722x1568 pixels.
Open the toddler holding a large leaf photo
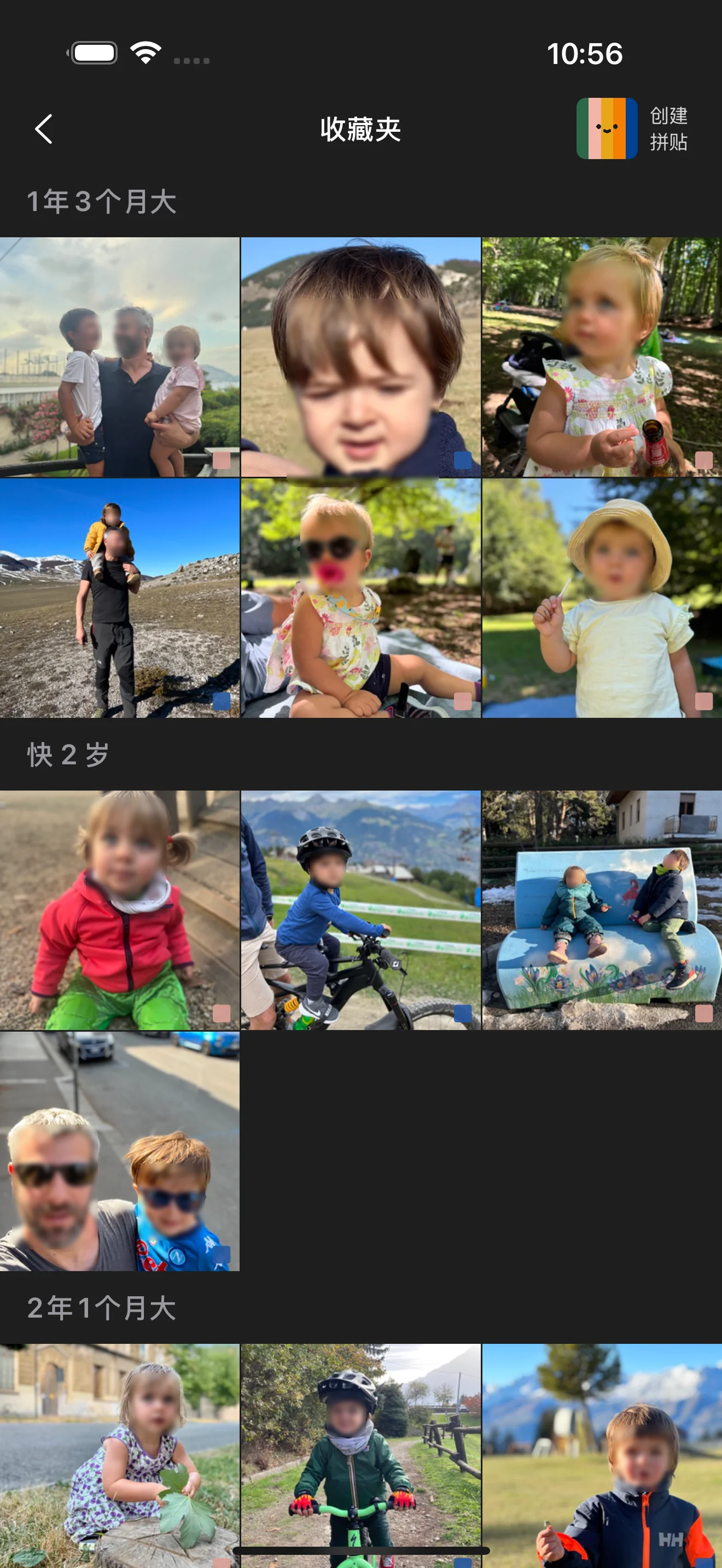click(119, 1455)
